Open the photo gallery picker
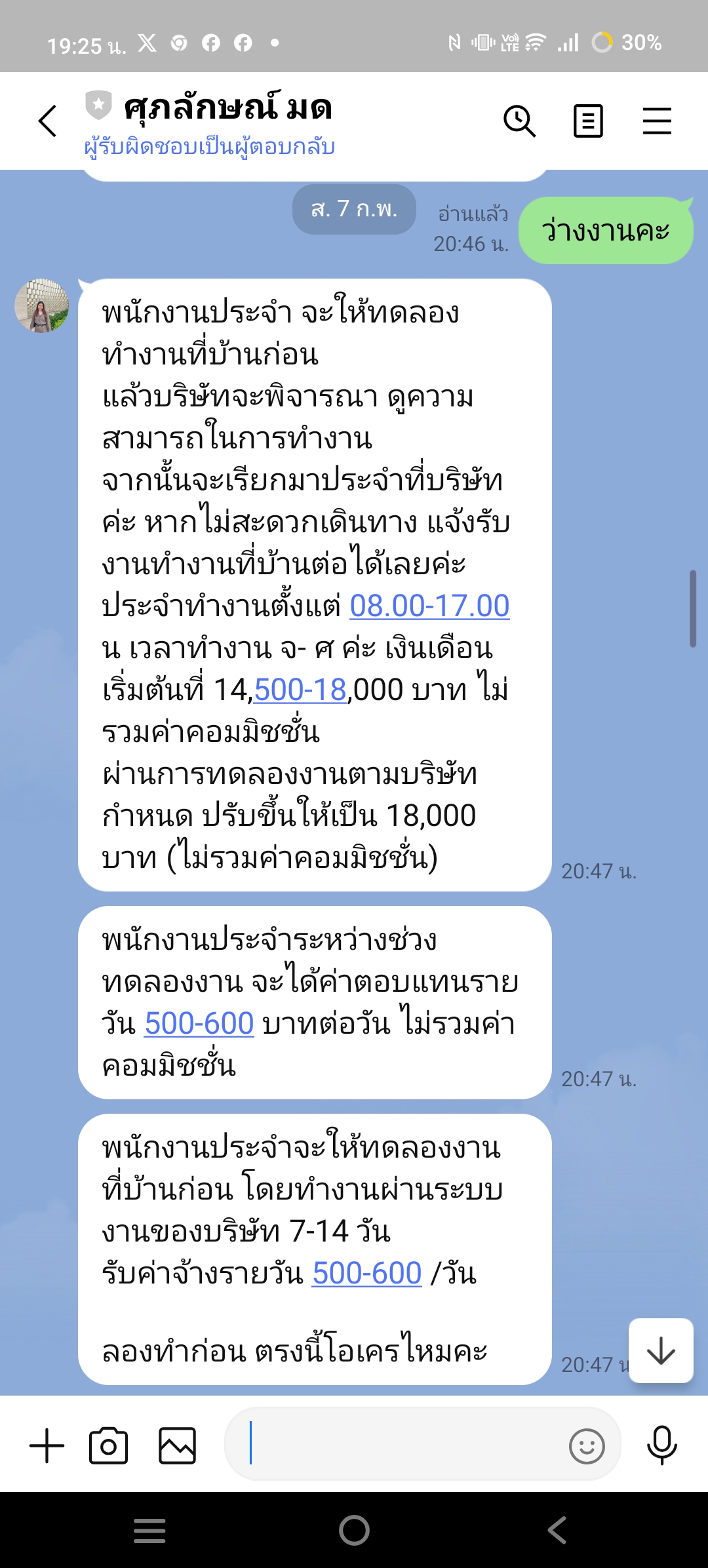The width and height of the screenshot is (708, 1568). 178,1445
